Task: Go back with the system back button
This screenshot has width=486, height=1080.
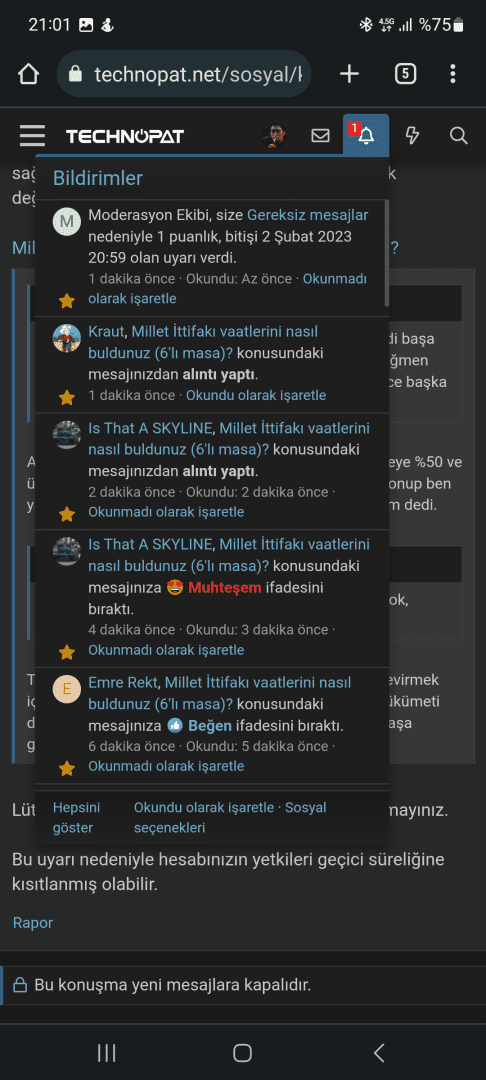Action: (x=379, y=1052)
